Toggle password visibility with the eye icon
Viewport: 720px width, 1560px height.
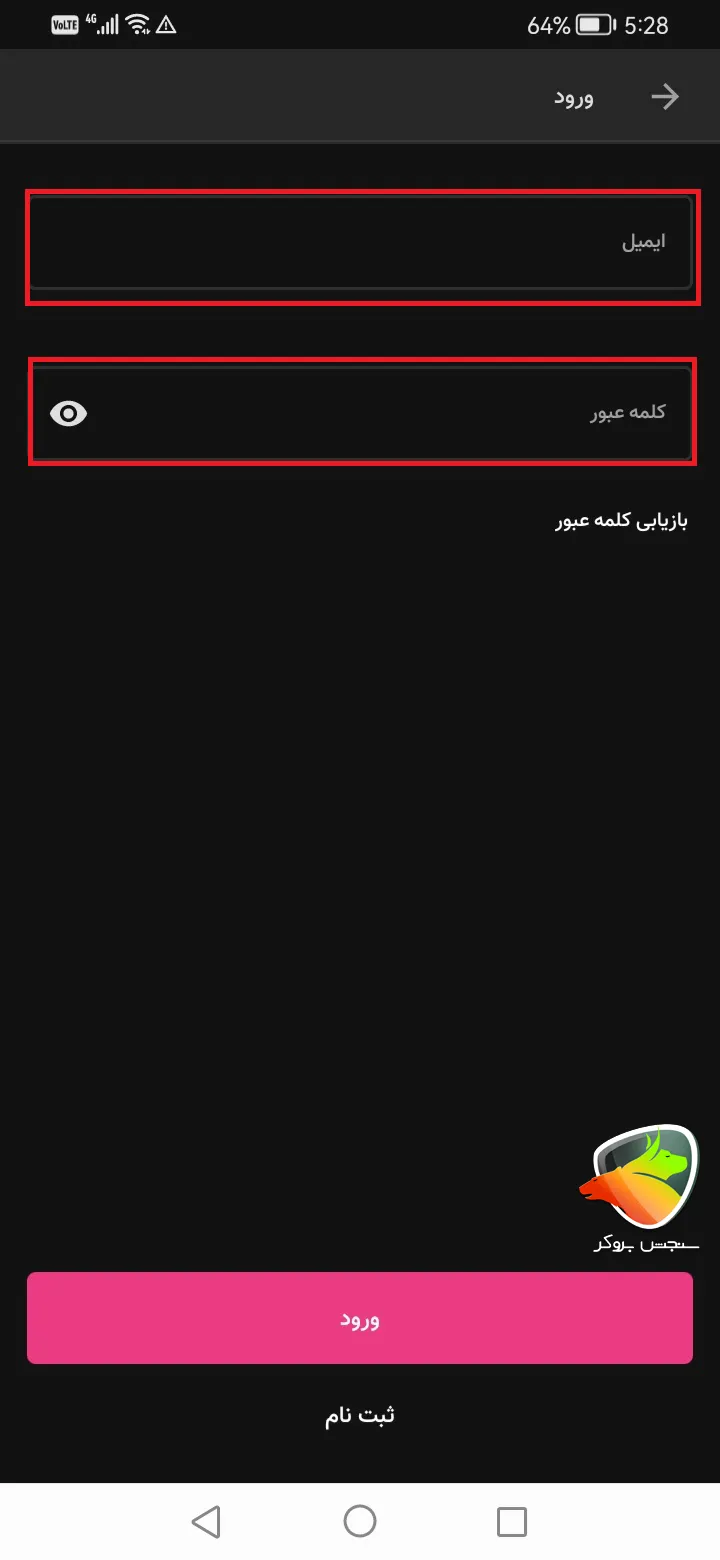click(69, 413)
